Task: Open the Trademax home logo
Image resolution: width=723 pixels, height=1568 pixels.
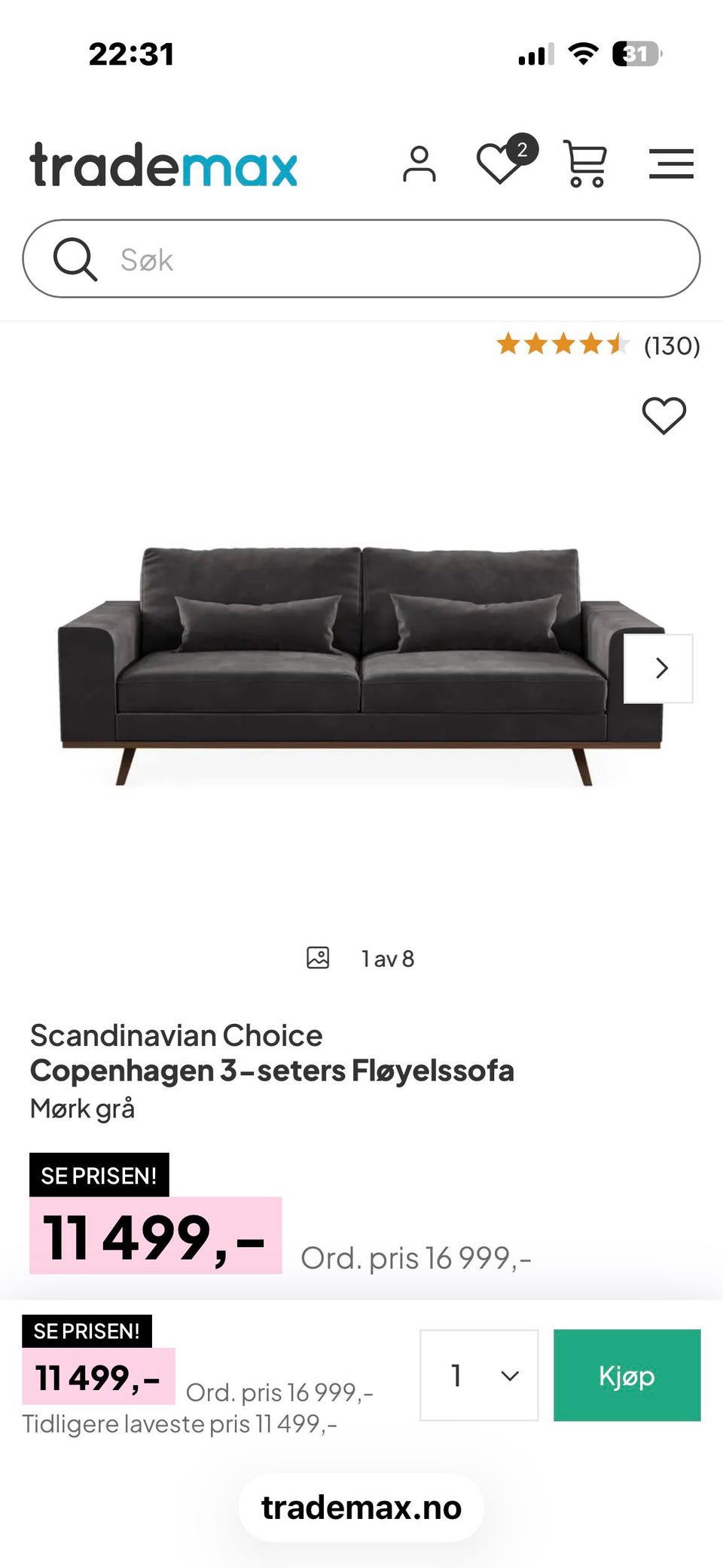Action: 163,164
